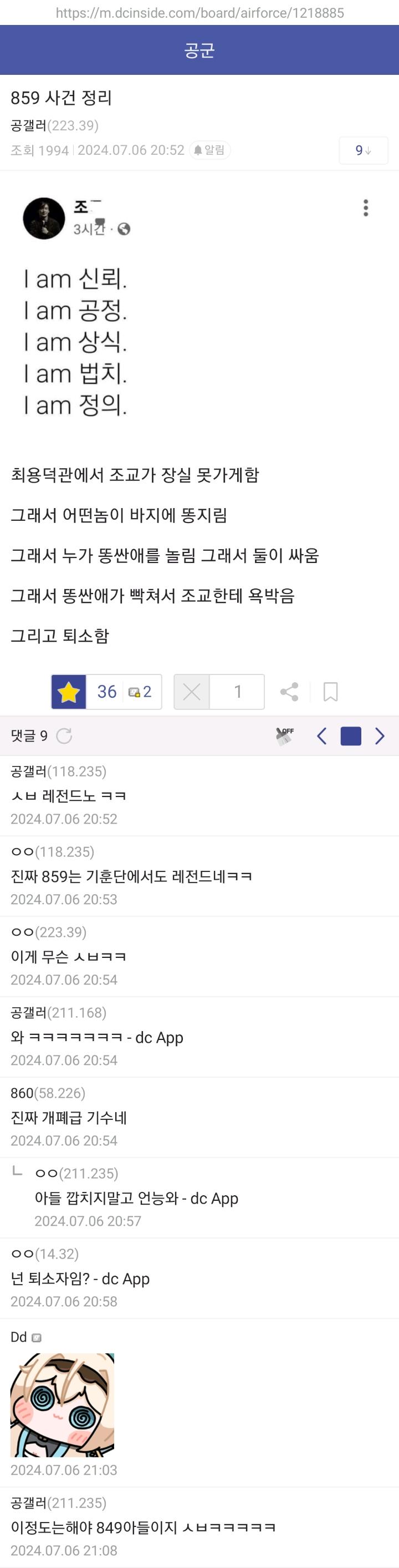Upvote the post with the star button

point(69,692)
